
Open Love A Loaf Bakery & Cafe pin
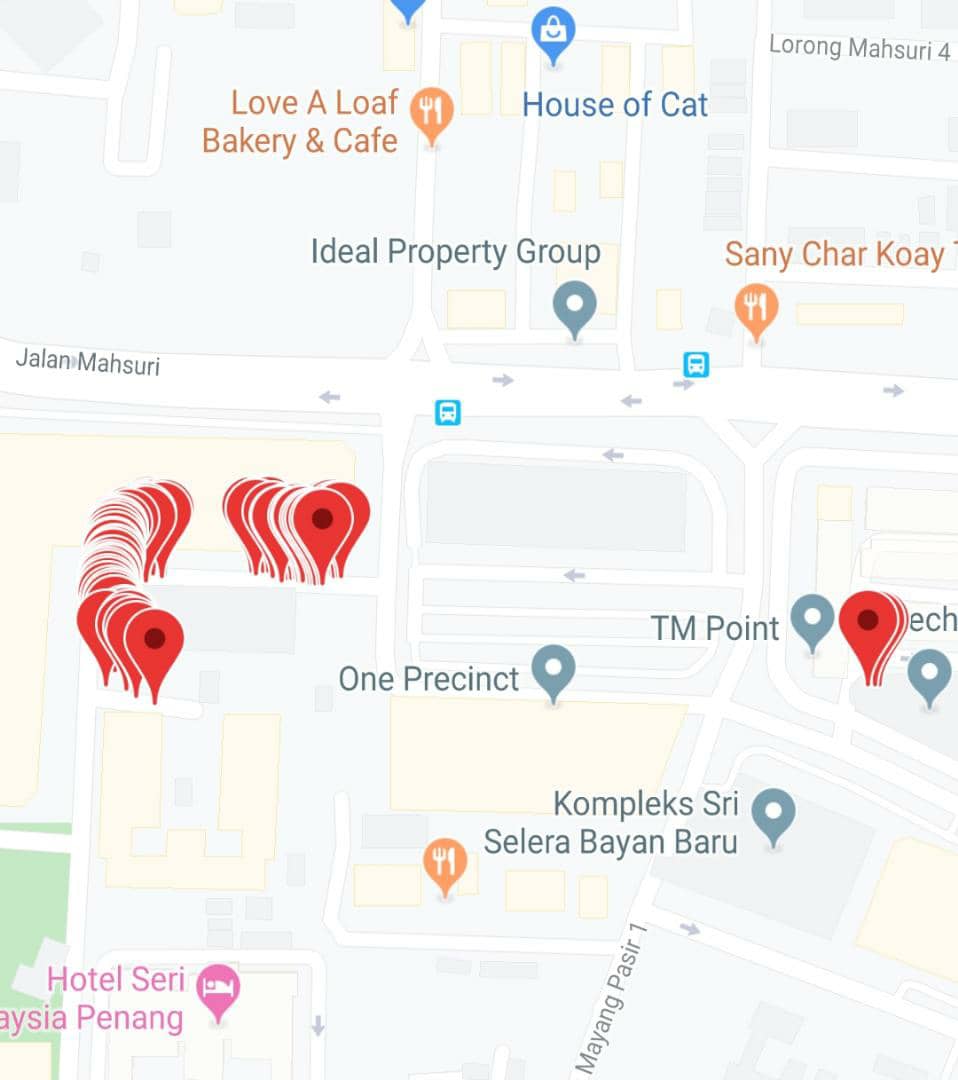click(x=432, y=111)
